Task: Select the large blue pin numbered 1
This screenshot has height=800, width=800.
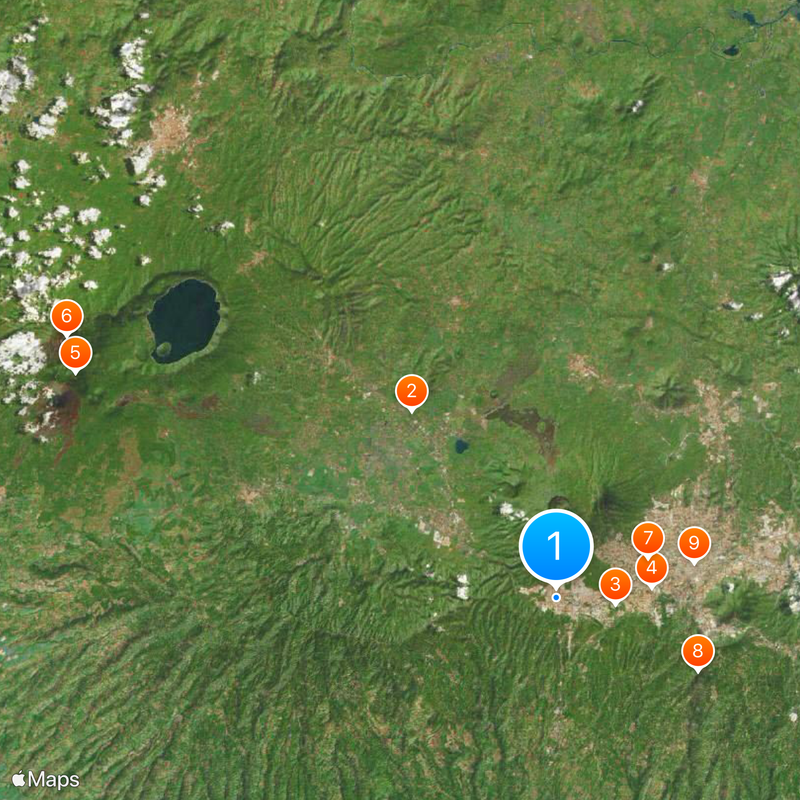Action: [x=556, y=547]
